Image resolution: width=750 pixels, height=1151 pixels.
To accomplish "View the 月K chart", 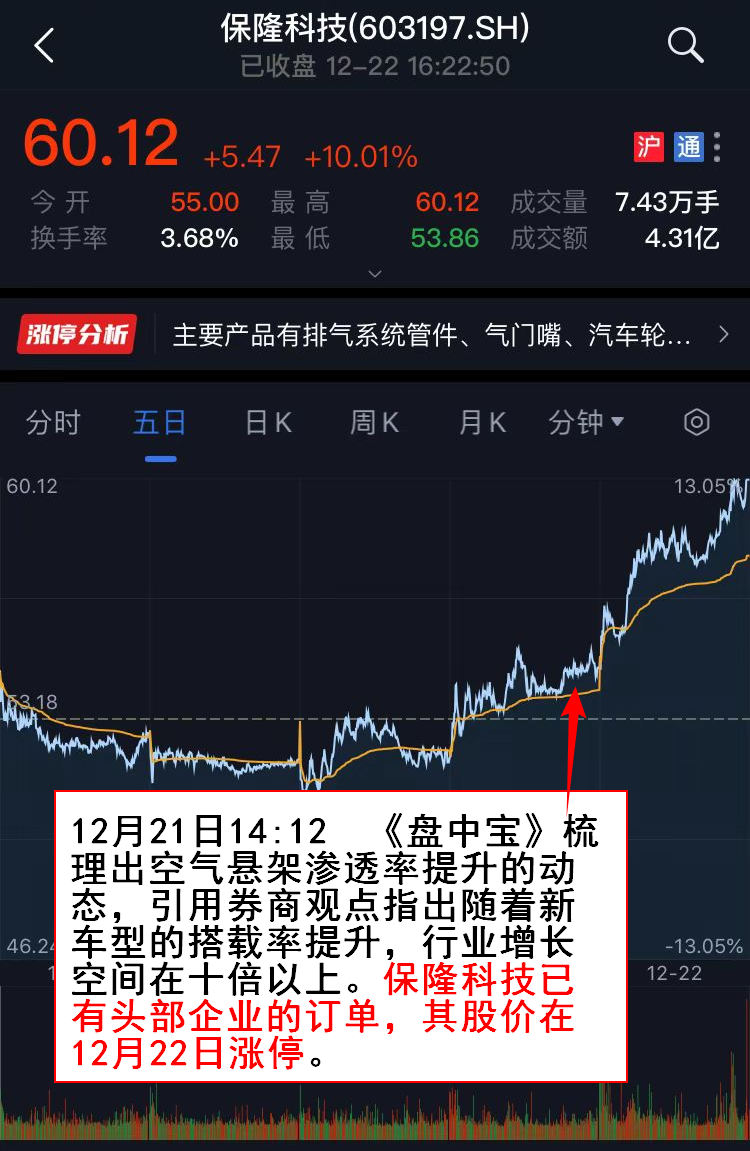I will [x=482, y=423].
